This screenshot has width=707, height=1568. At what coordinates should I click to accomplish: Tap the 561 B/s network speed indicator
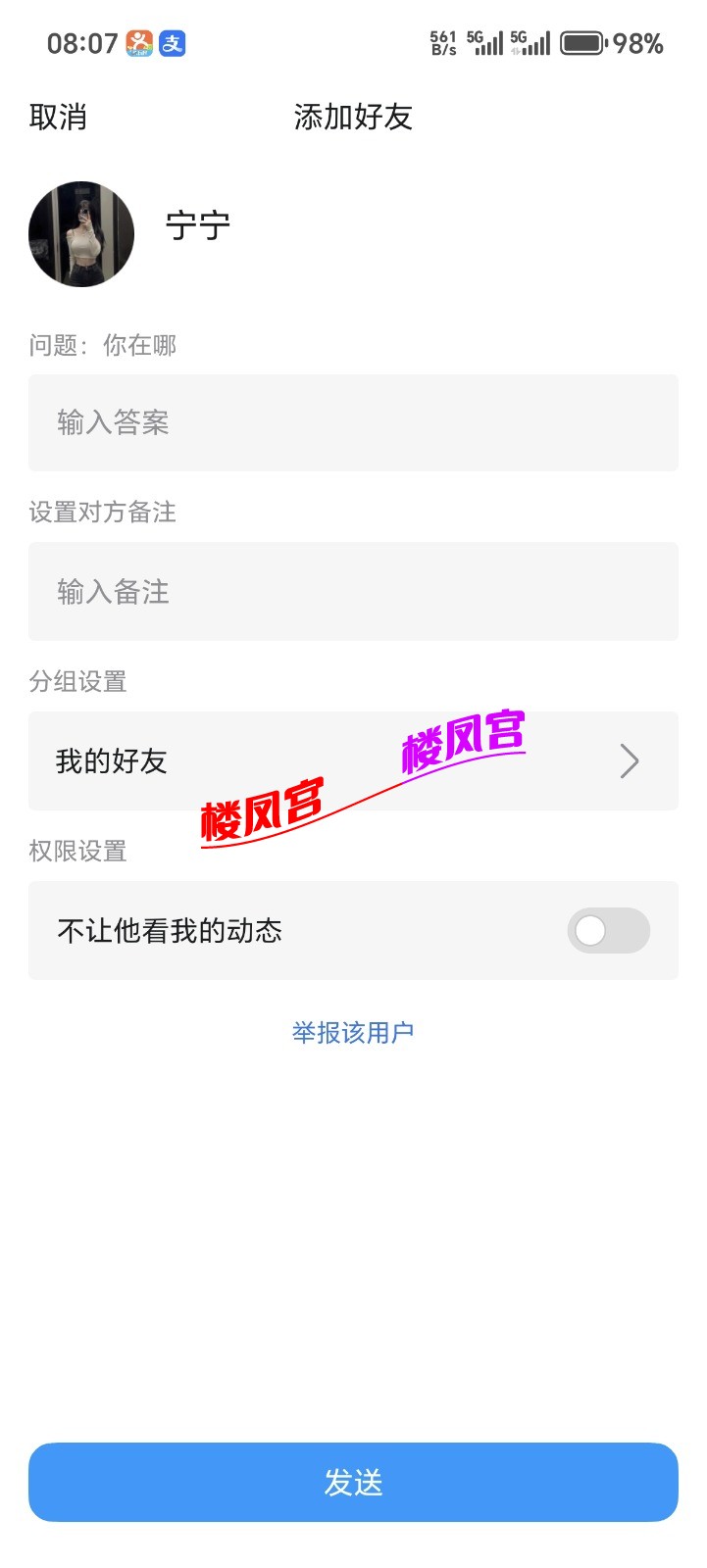pos(442,43)
